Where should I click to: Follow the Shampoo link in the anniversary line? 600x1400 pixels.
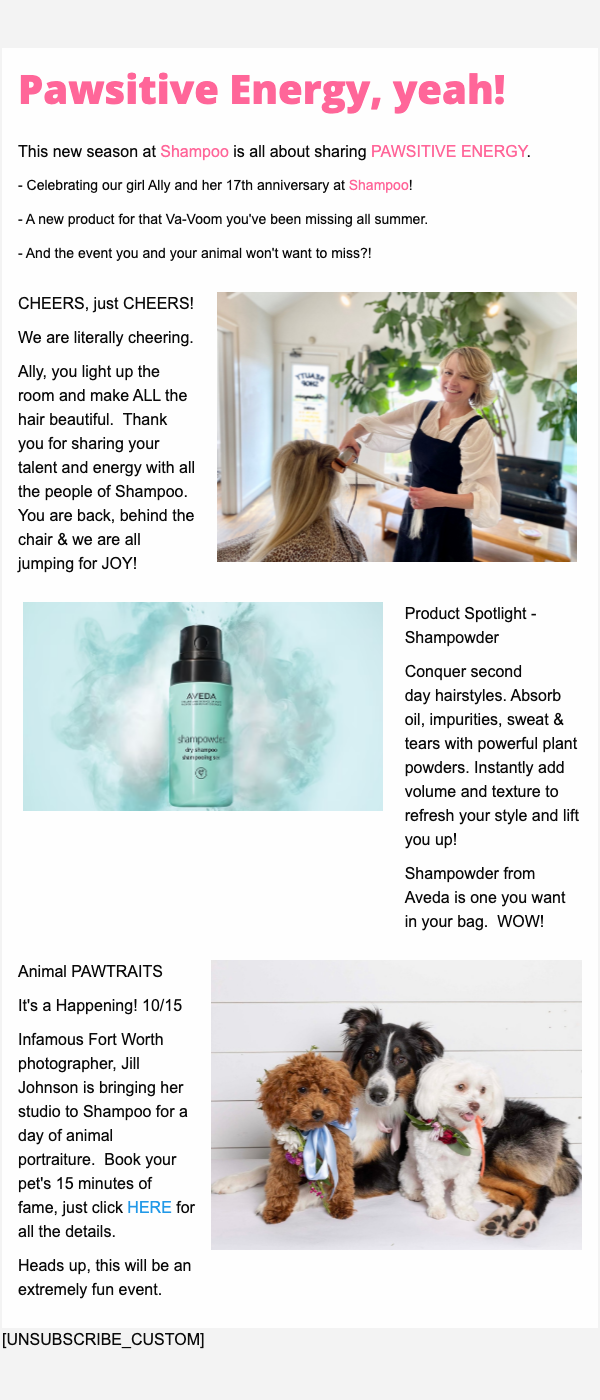click(378, 185)
